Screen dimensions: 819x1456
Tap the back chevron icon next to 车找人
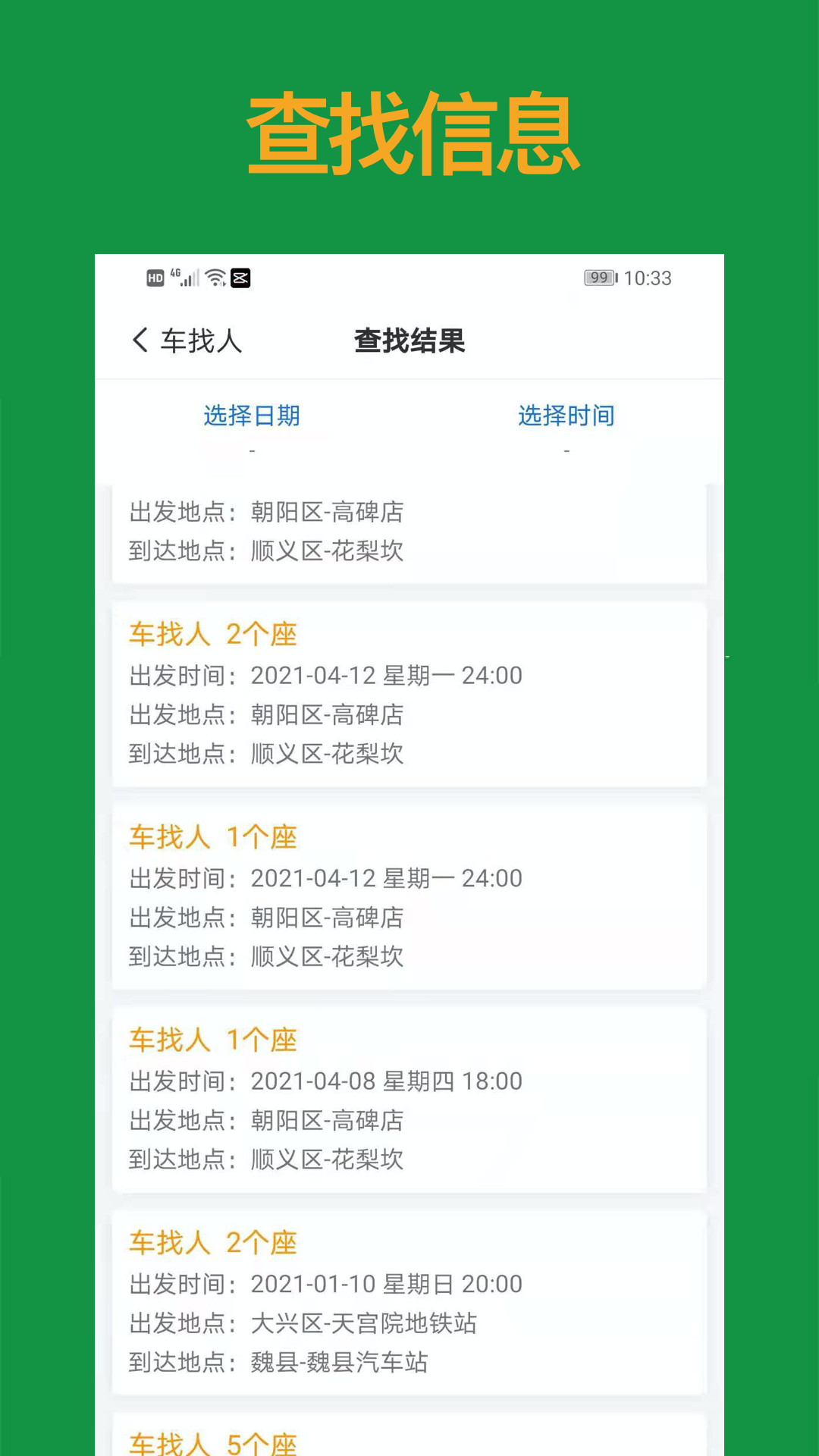(x=140, y=340)
